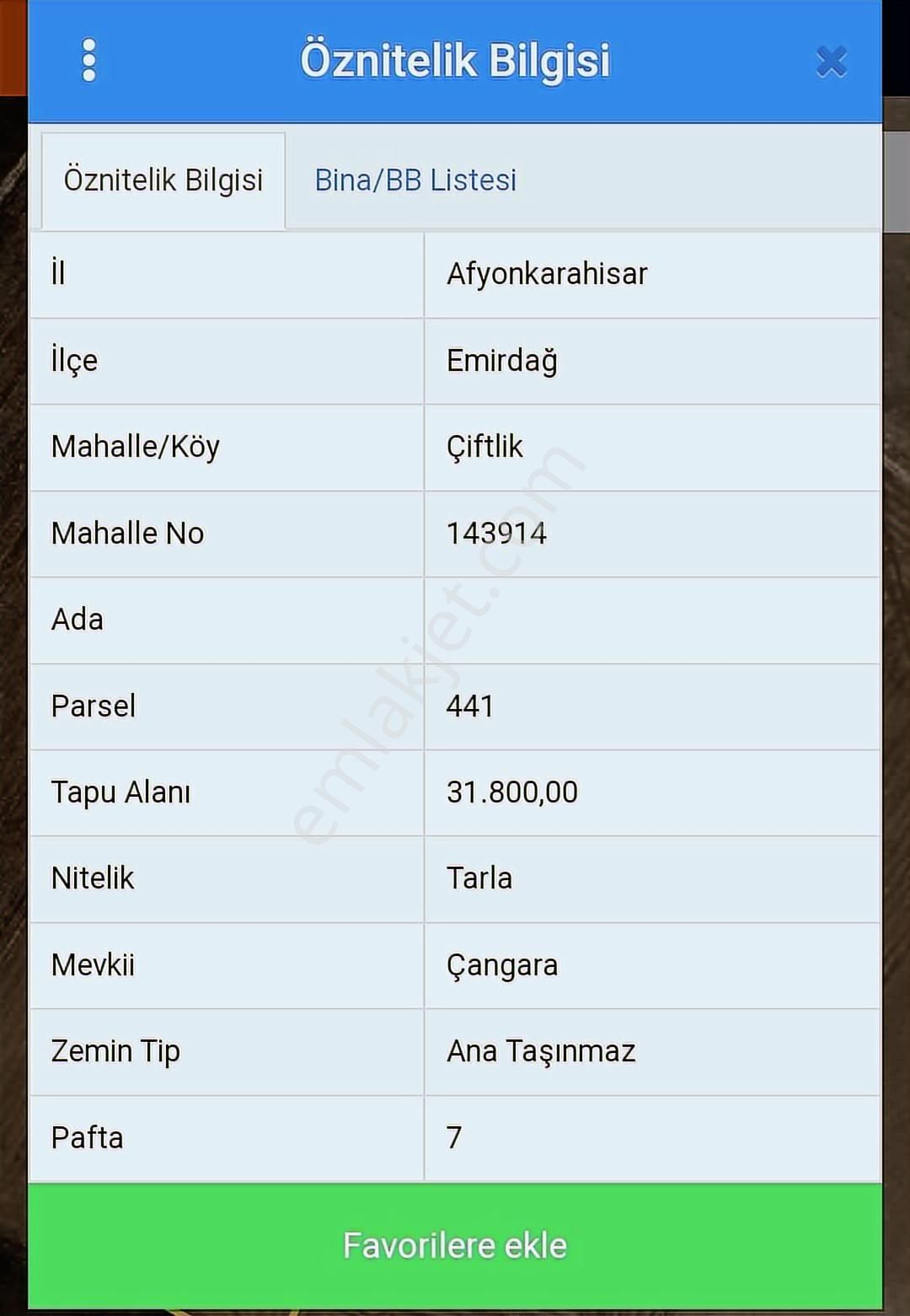Select the Nitelik value Tarla

coord(477,878)
